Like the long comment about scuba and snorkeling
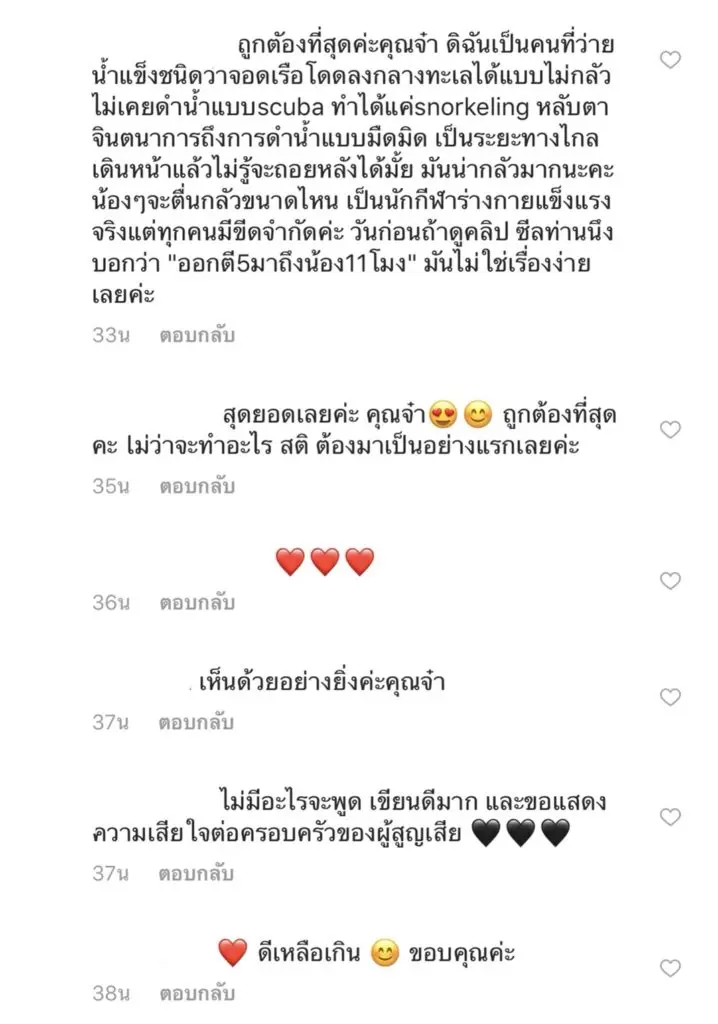Viewport: 718px width, 1024px height. [x=670, y=60]
